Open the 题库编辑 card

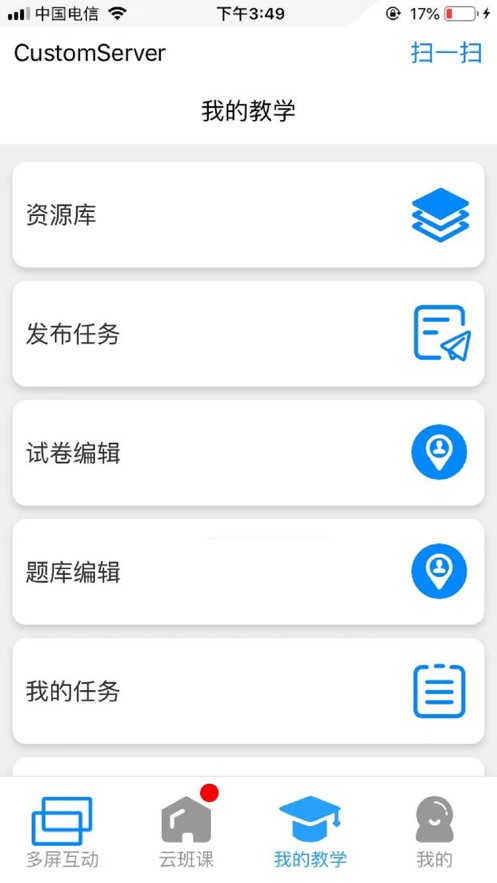[248, 572]
